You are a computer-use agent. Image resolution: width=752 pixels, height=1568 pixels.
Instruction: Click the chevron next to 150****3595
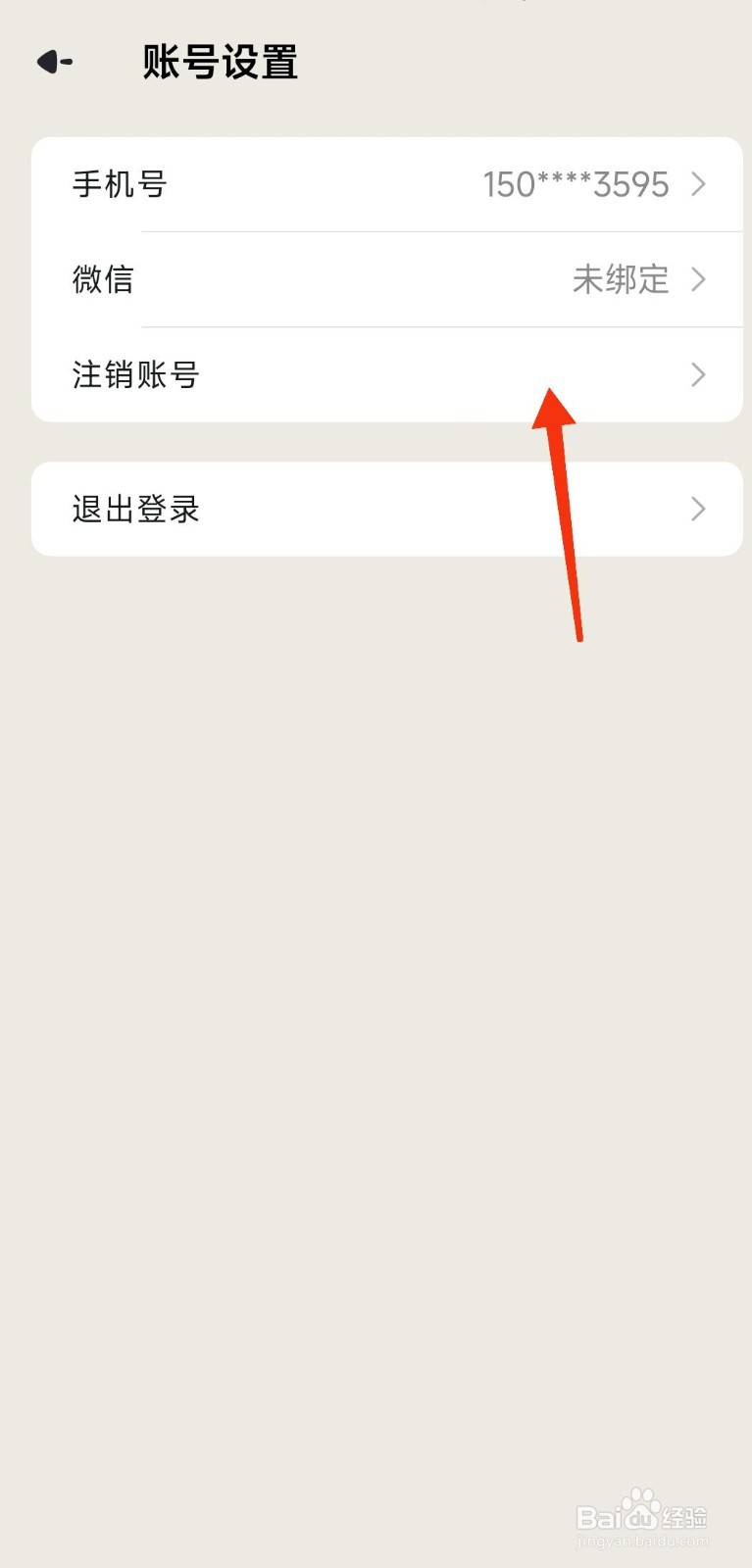(698, 184)
